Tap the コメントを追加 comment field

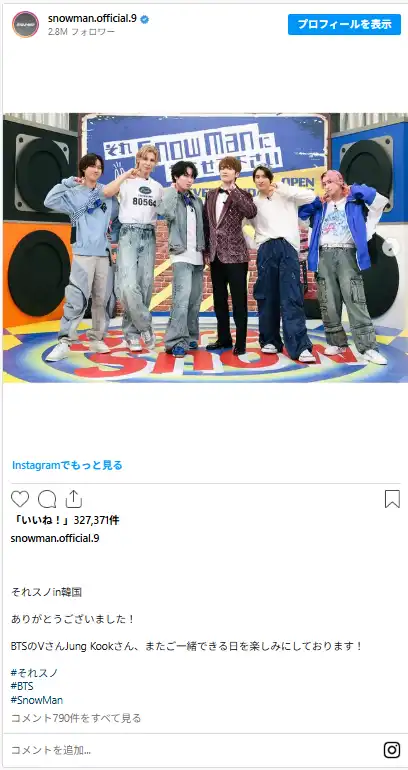click(191, 750)
